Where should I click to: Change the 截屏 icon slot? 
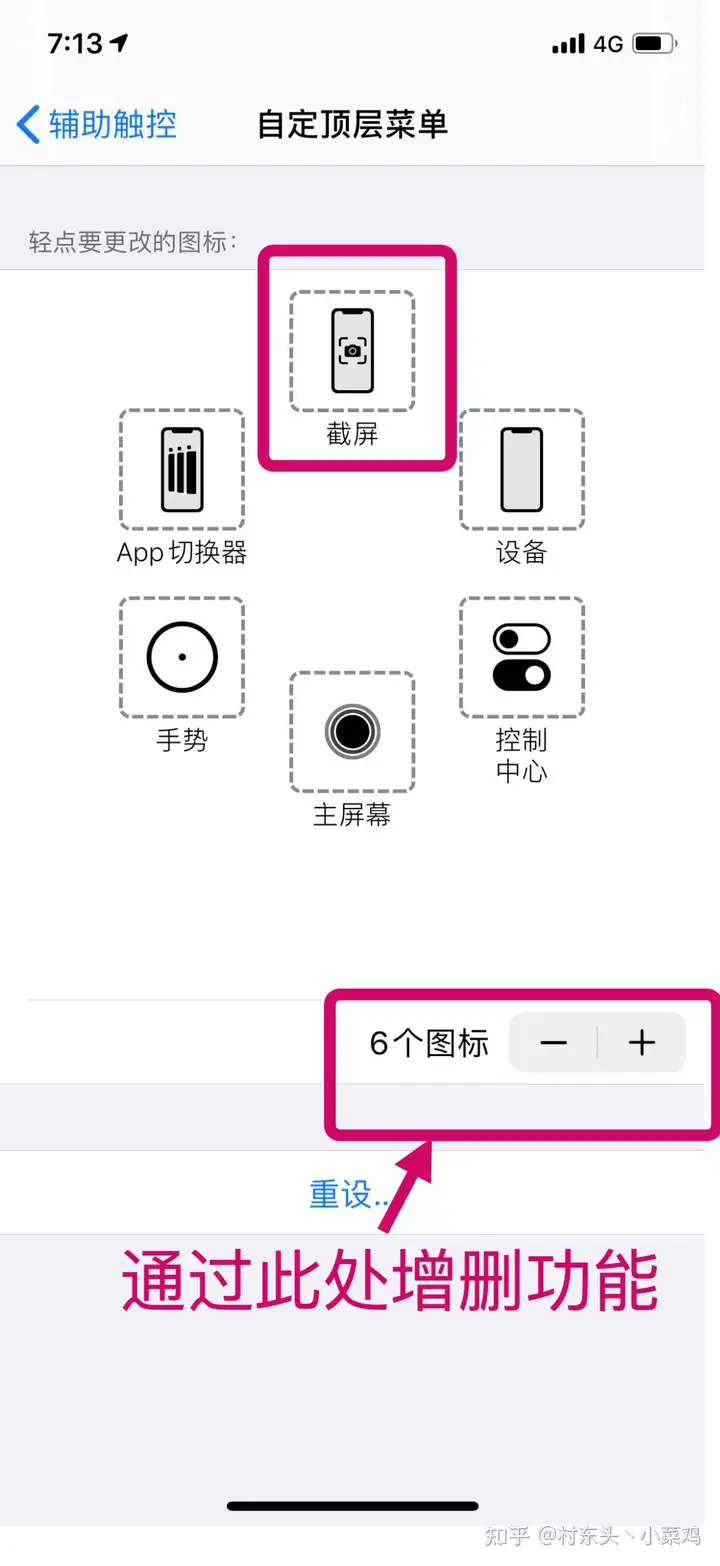click(x=352, y=351)
